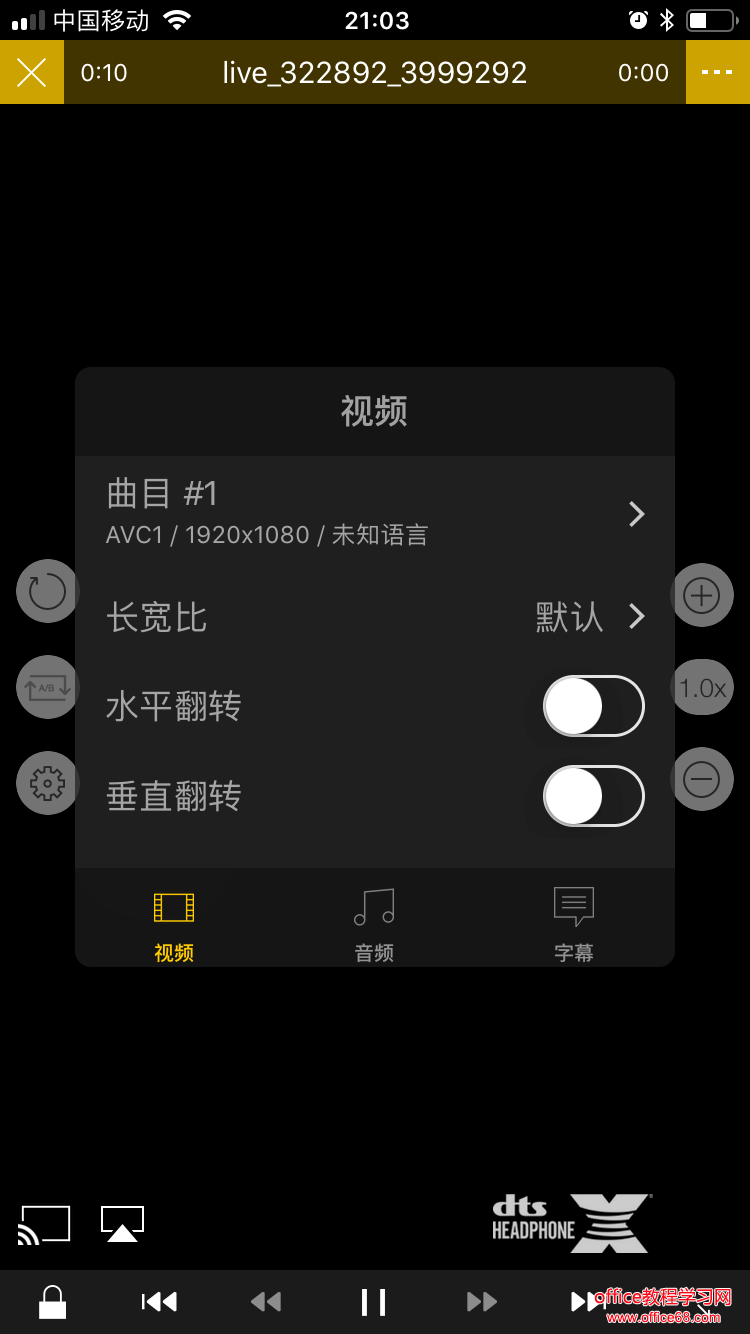Zoom out using the minus icon
This screenshot has height=1334, width=750.
pos(702,778)
